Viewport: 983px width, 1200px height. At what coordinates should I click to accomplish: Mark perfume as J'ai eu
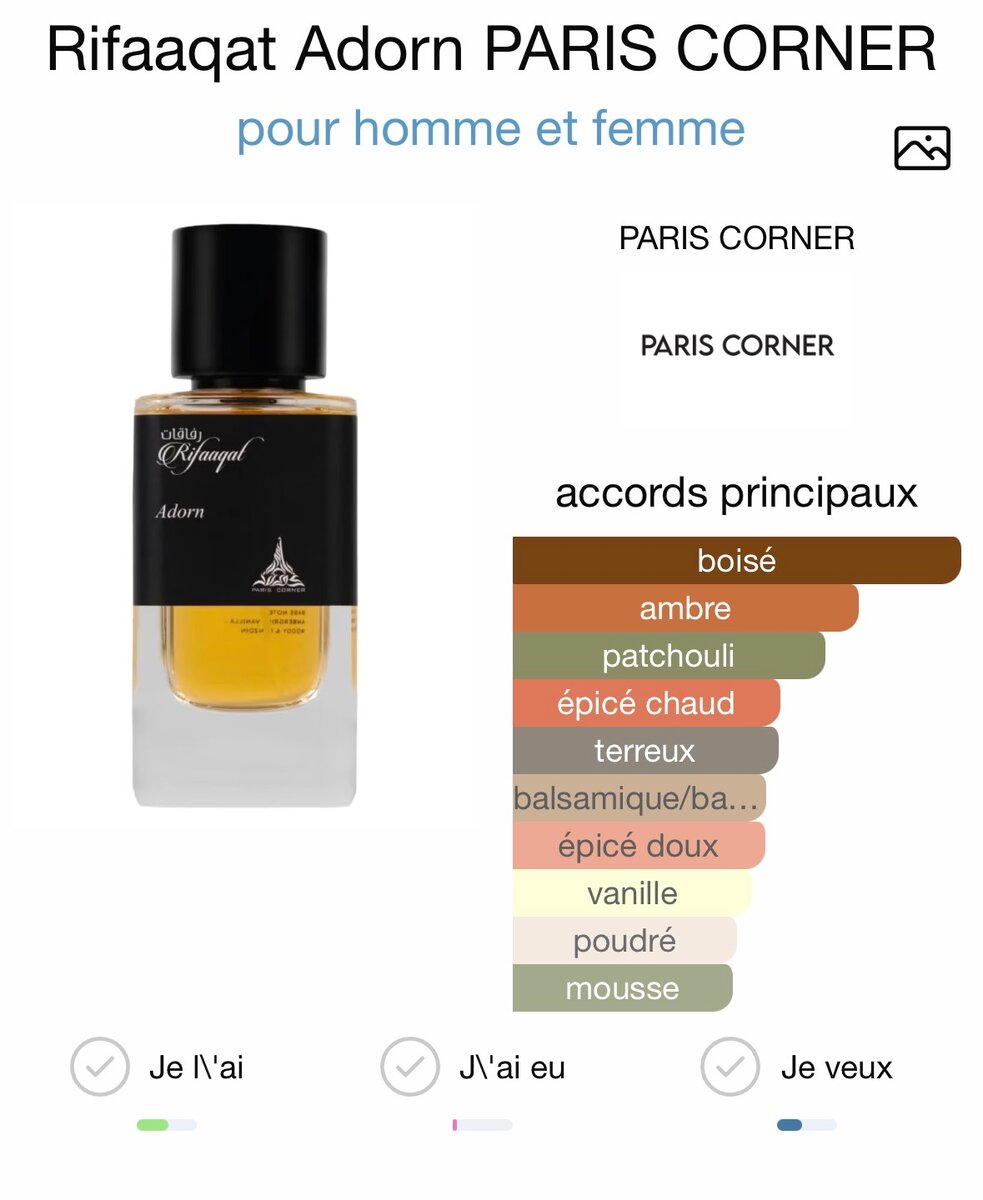[x=410, y=1067]
